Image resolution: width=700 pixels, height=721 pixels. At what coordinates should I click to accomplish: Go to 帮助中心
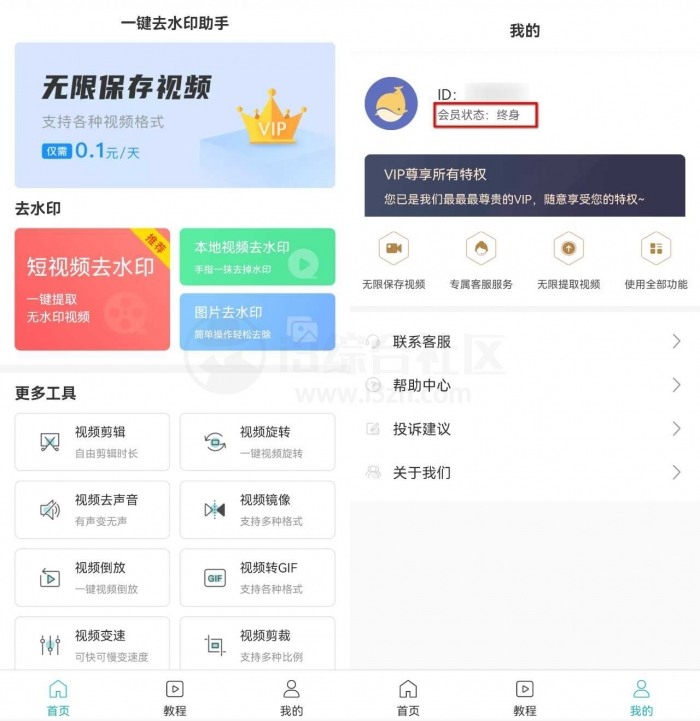[524, 385]
